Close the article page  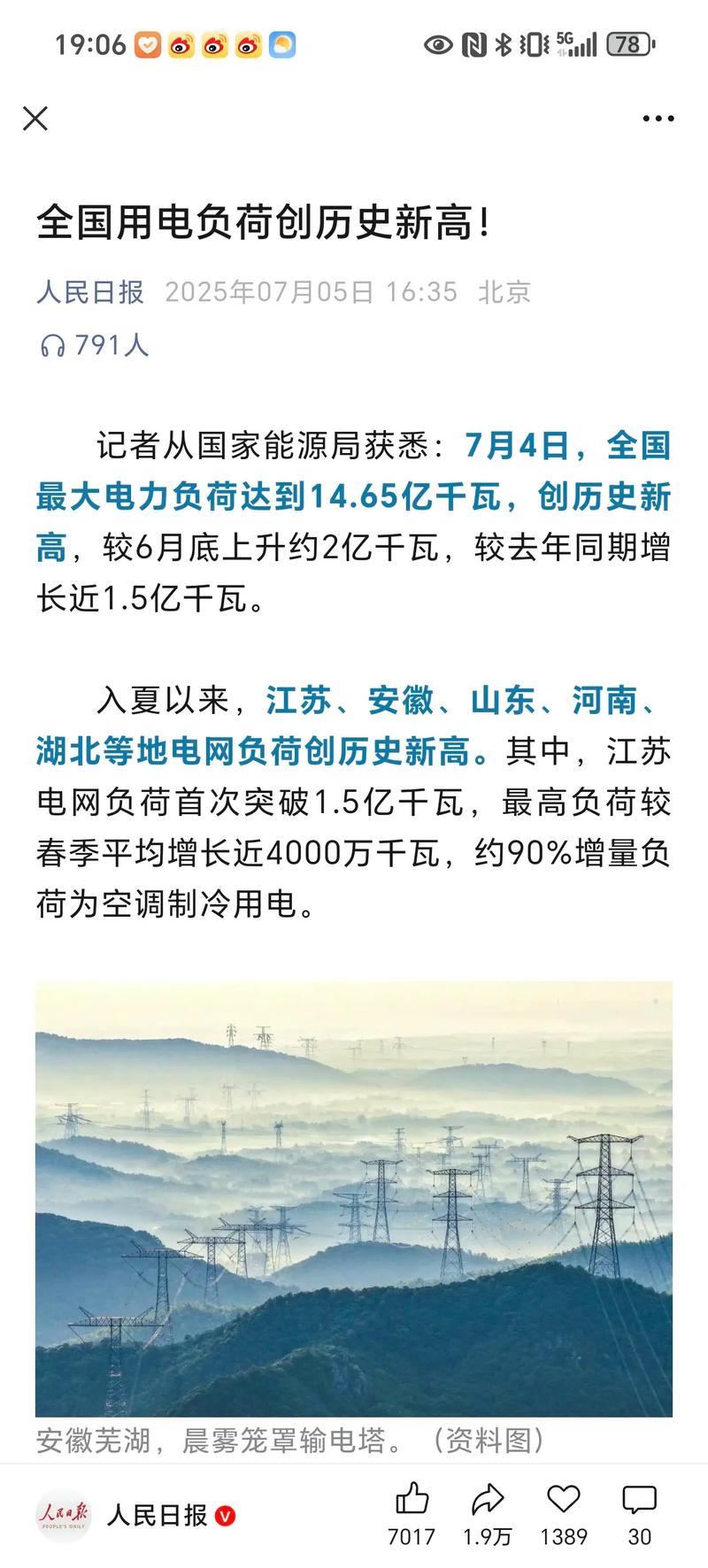(35, 119)
